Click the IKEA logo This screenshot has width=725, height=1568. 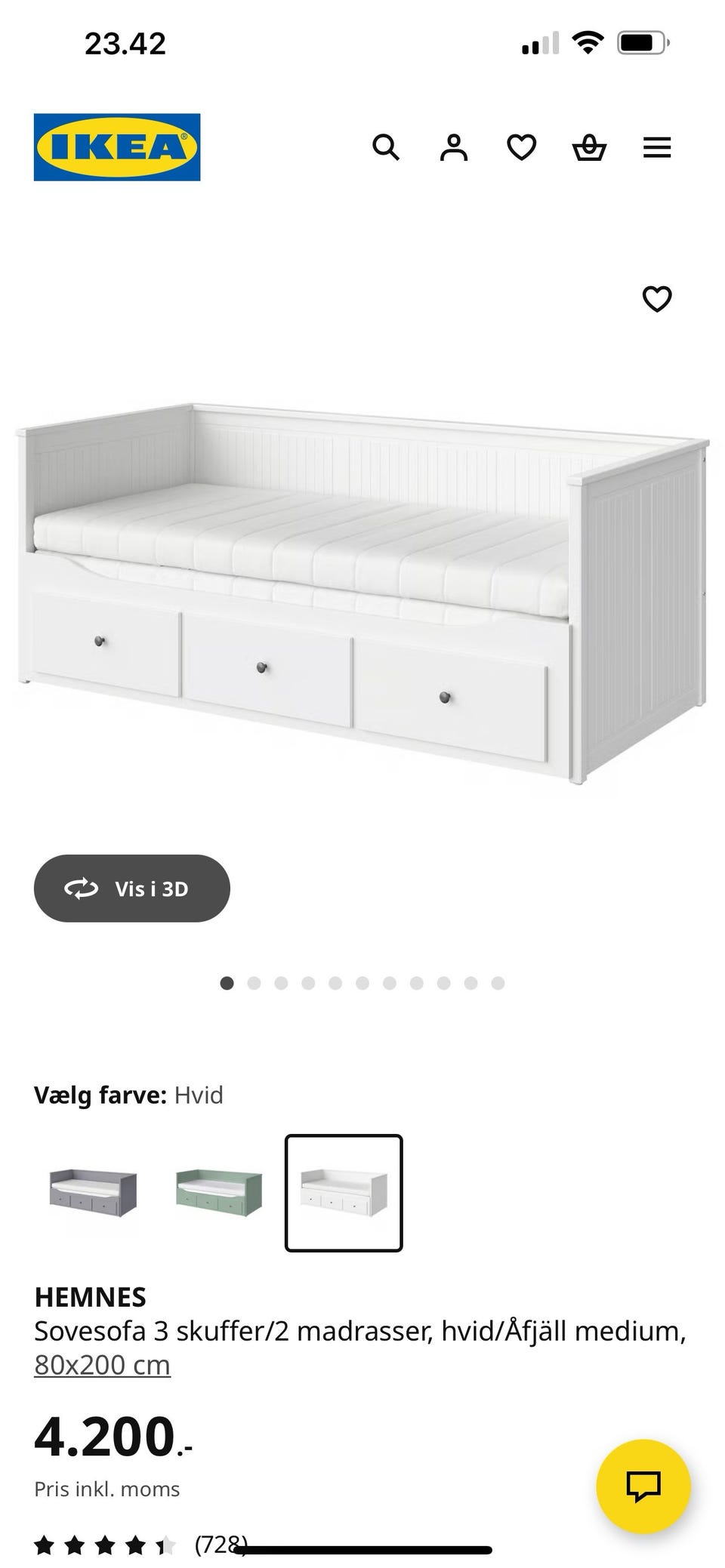coord(116,145)
